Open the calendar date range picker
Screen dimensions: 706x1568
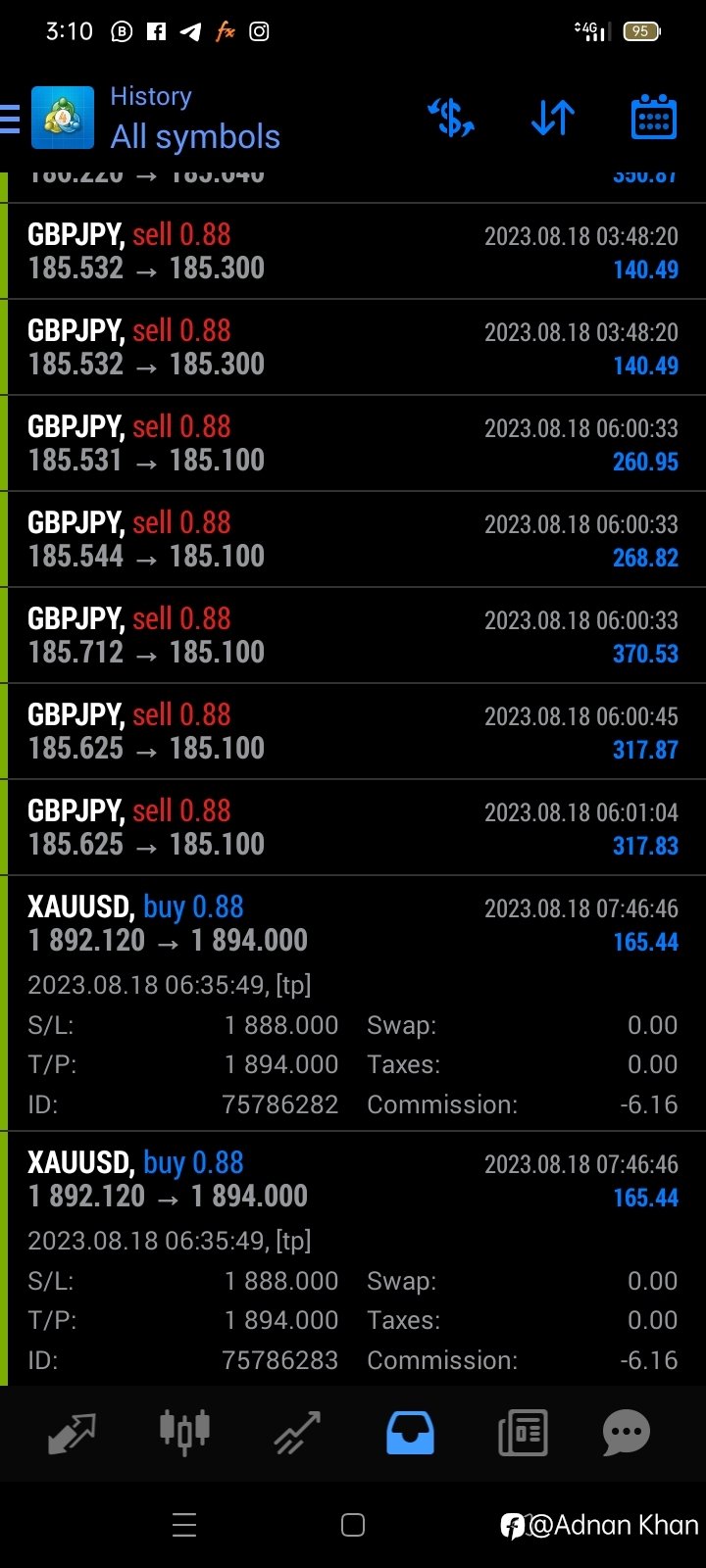coord(653,118)
